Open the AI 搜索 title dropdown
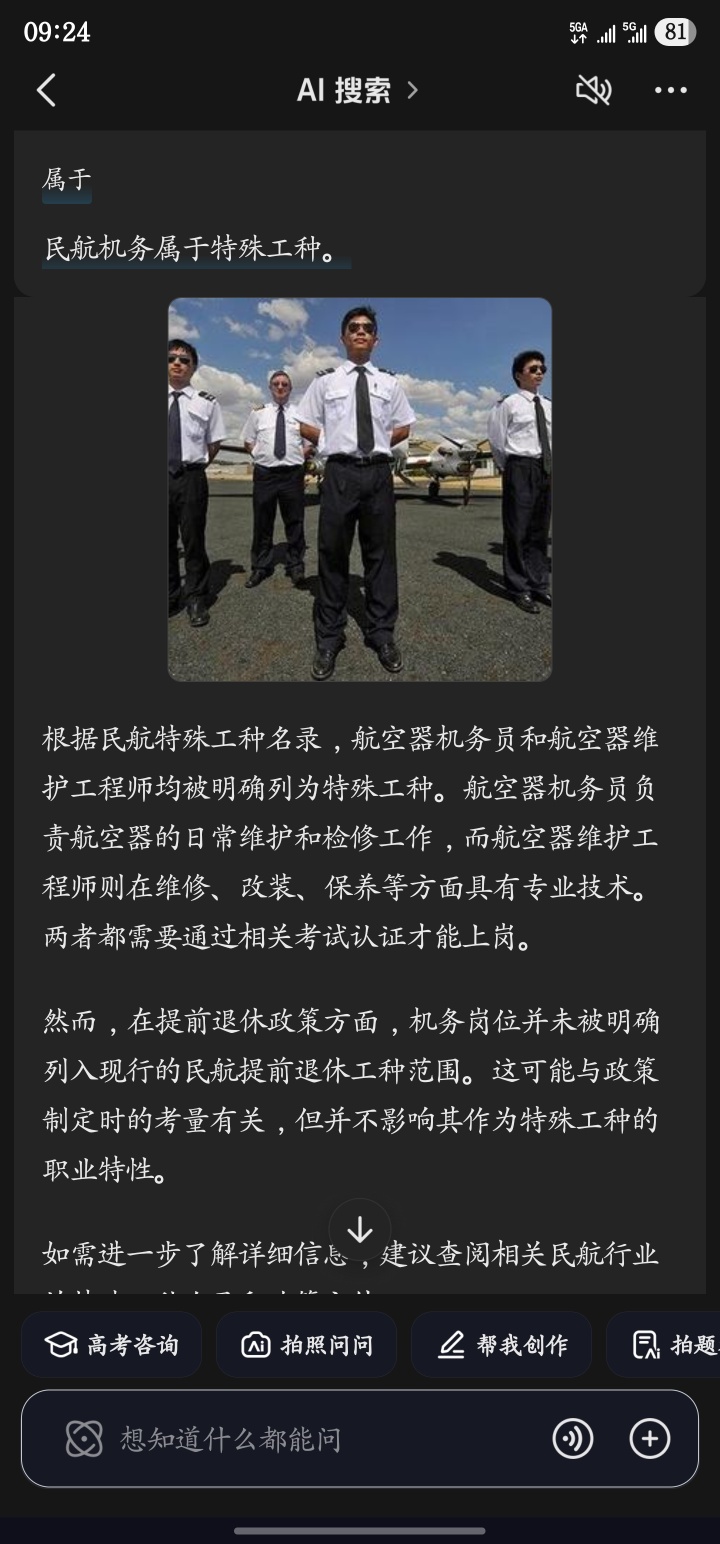The width and height of the screenshot is (720, 1544). tap(357, 91)
